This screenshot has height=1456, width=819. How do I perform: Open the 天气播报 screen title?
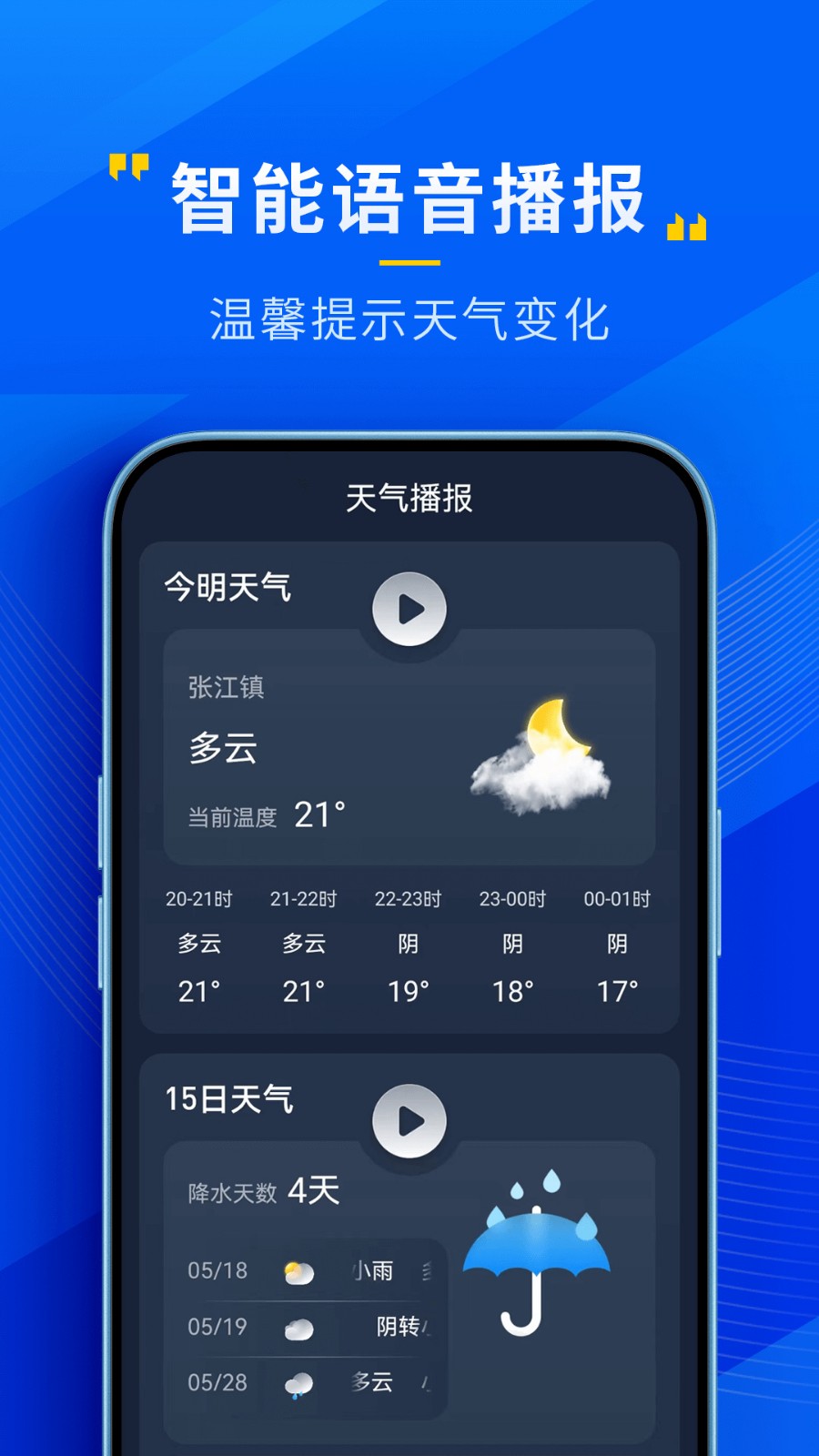[x=409, y=499]
